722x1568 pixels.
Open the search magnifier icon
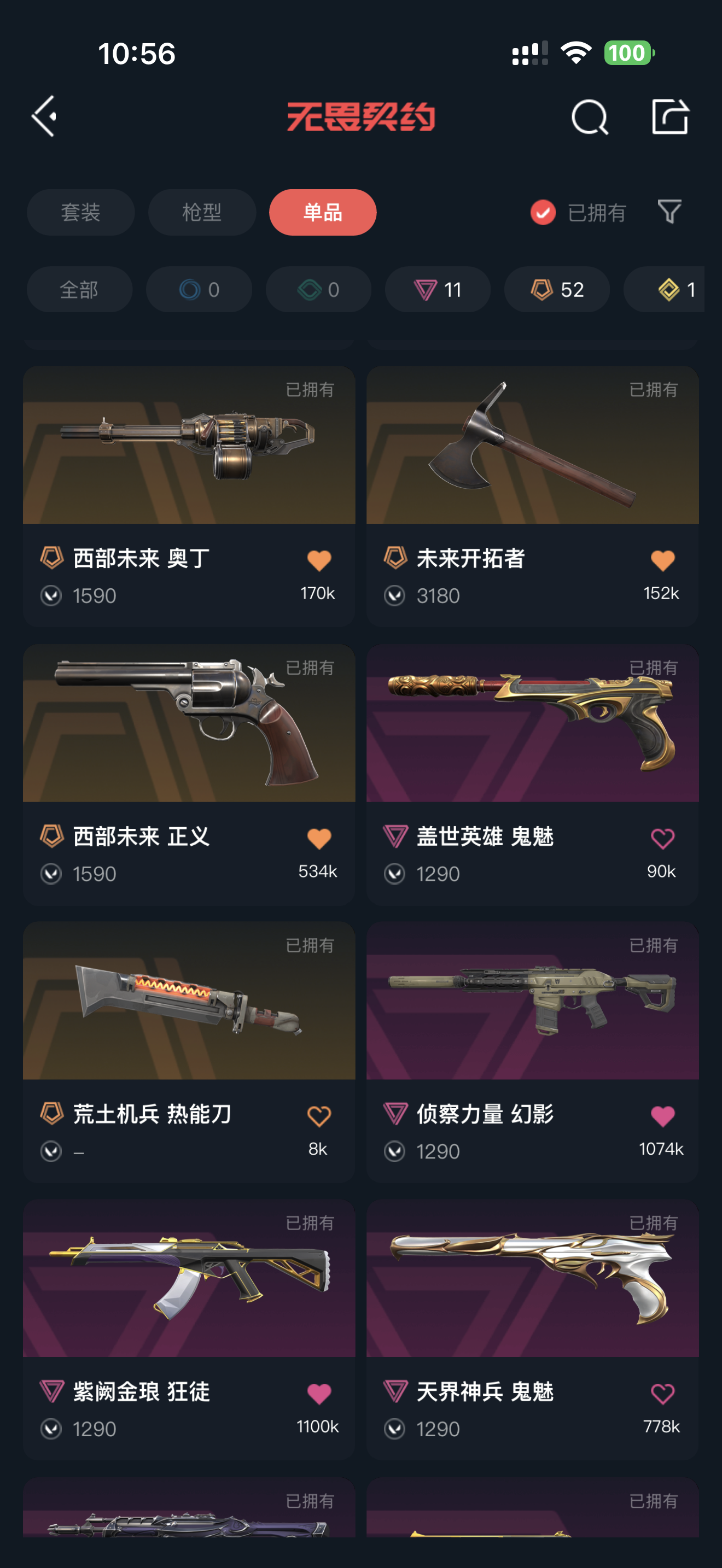(x=589, y=116)
